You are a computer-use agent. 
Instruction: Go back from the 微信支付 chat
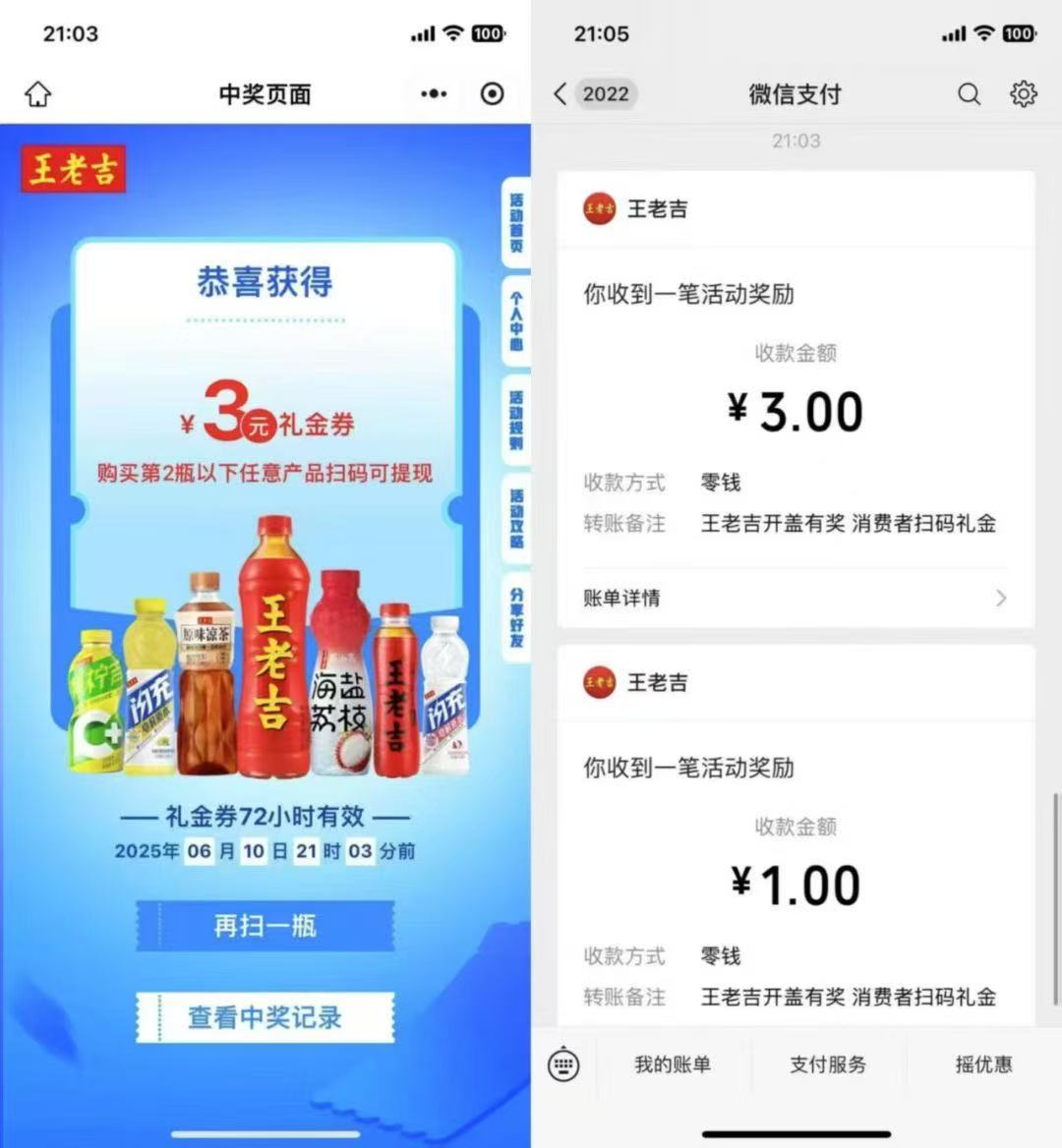point(560,94)
